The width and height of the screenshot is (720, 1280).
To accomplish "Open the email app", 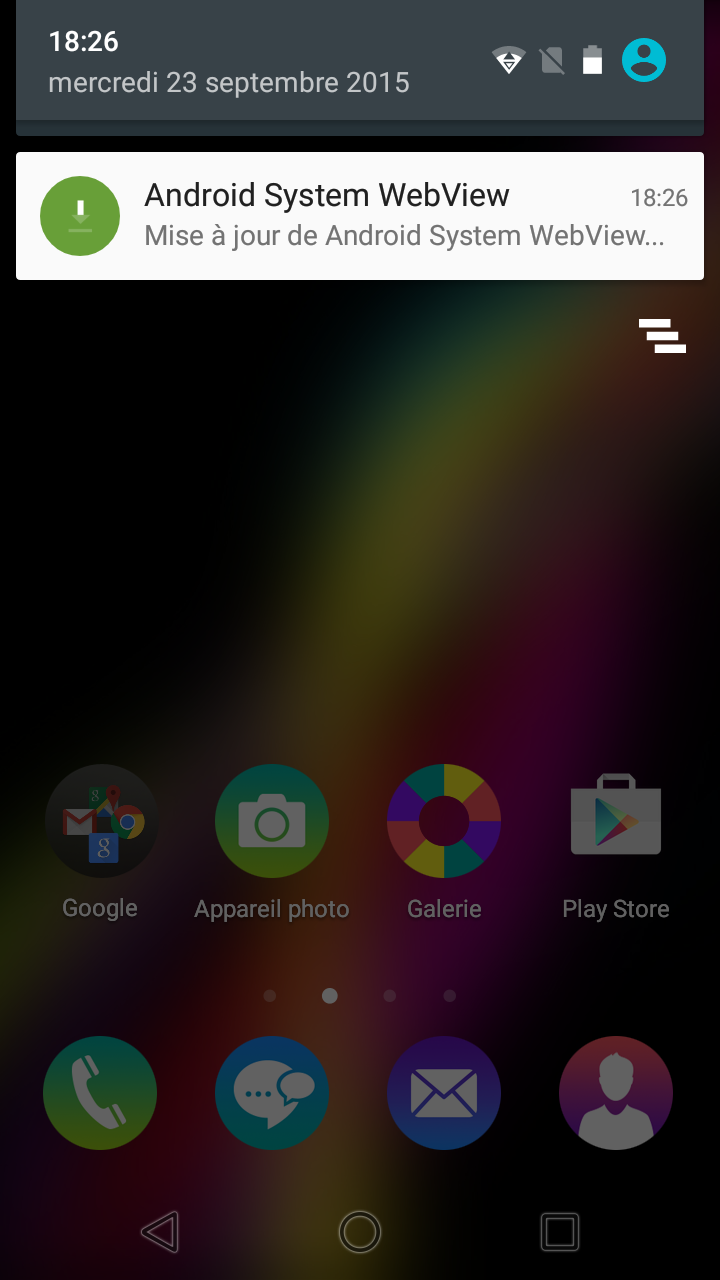I will click(x=444, y=1093).
